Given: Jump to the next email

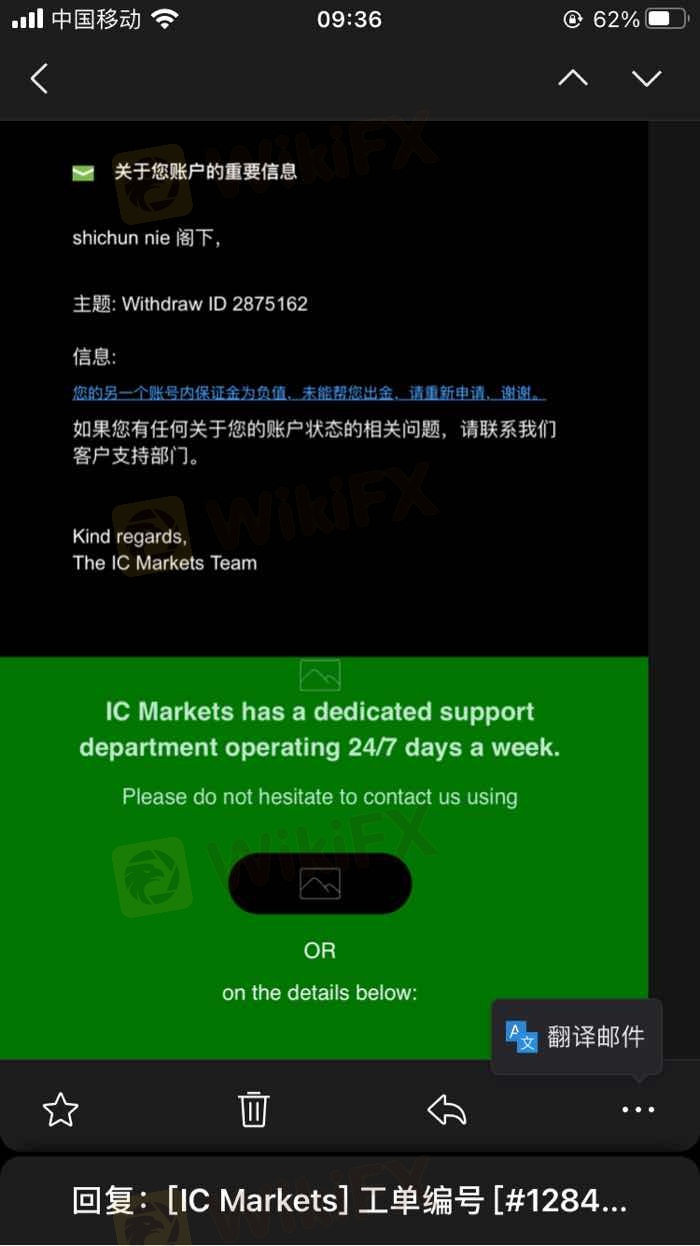Looking at the screenshot, I should pos(647,78).
